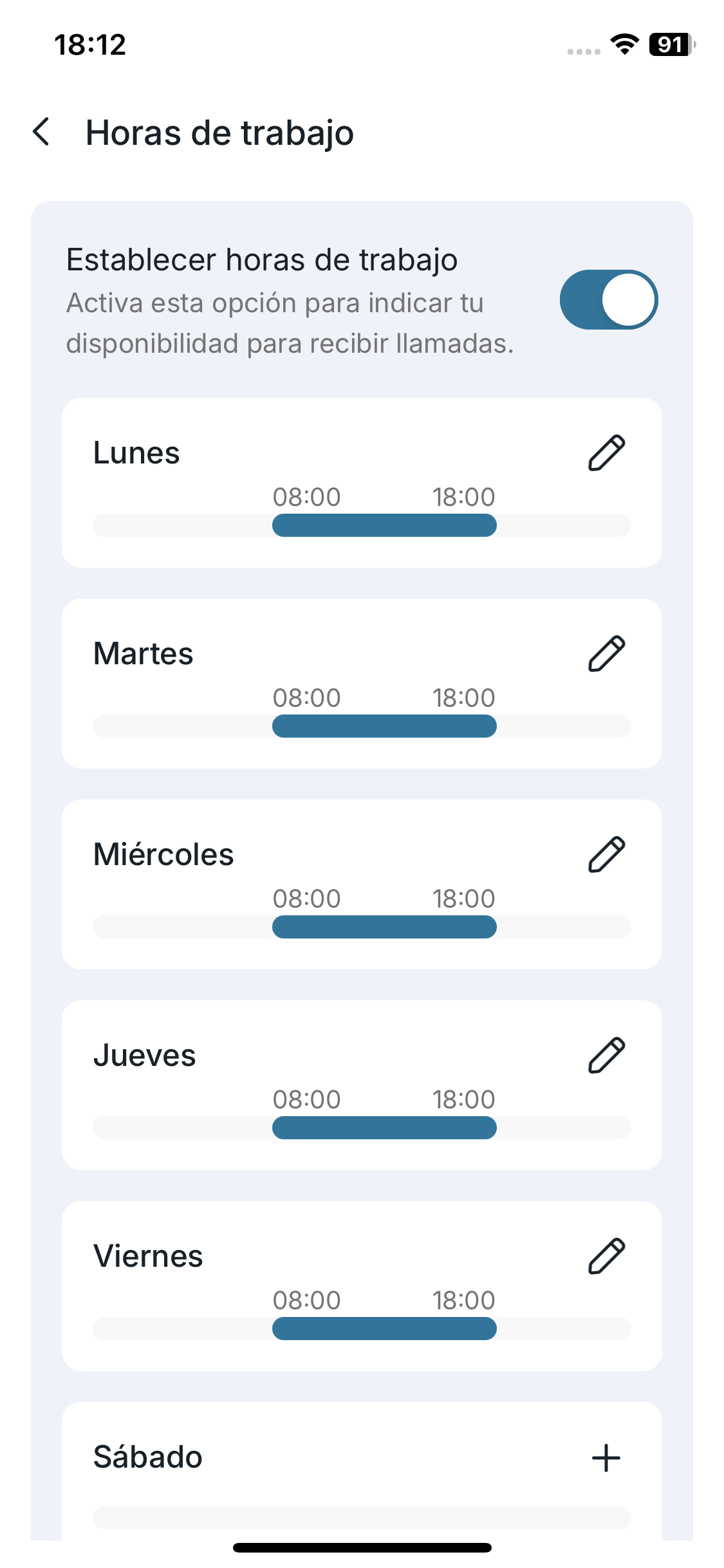Image resolution: width=724 pixels, height=1568 pixels.
Task: Edit Viernes working hours
Action: point(606,1256)
